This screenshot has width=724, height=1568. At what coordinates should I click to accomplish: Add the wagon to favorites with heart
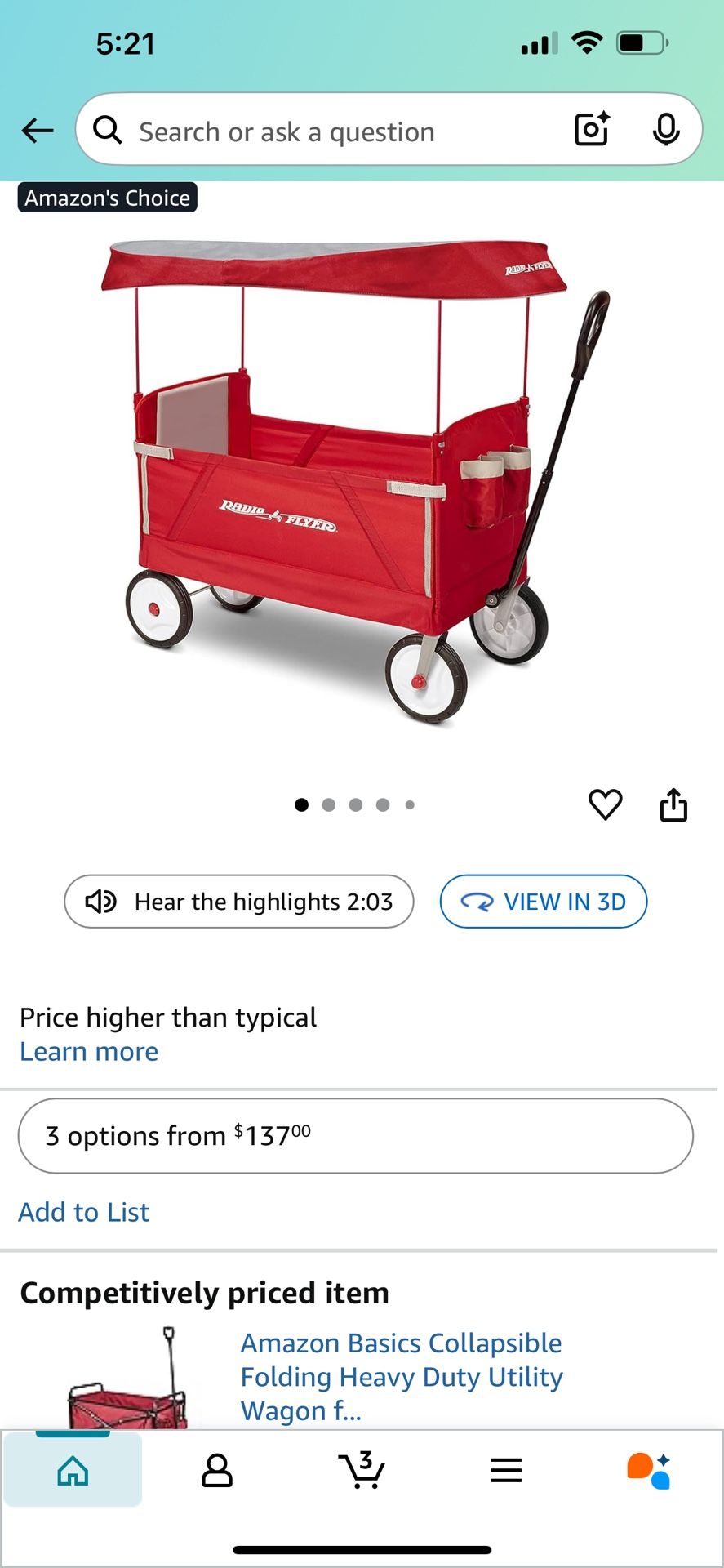pos(605,804)
